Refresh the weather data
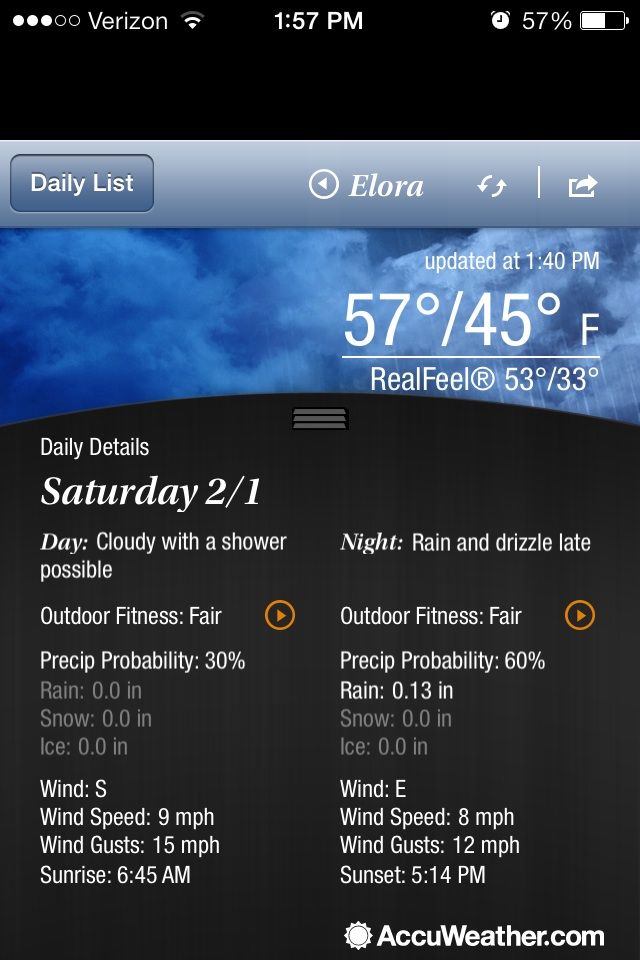 click(492, 185)
